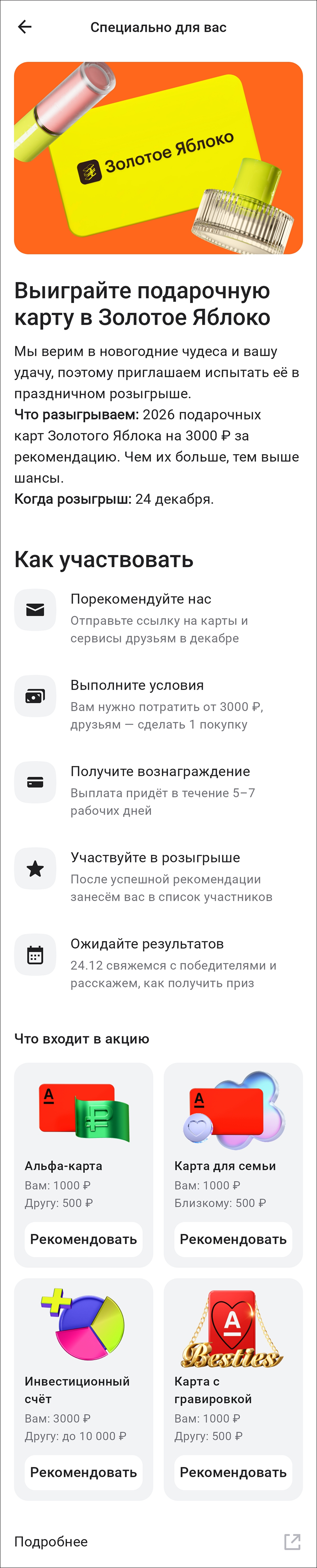The image size is (317, 1568).
Task: Go back using the top-left arrow
Action: pyautogui.click(x=25, y=27)
